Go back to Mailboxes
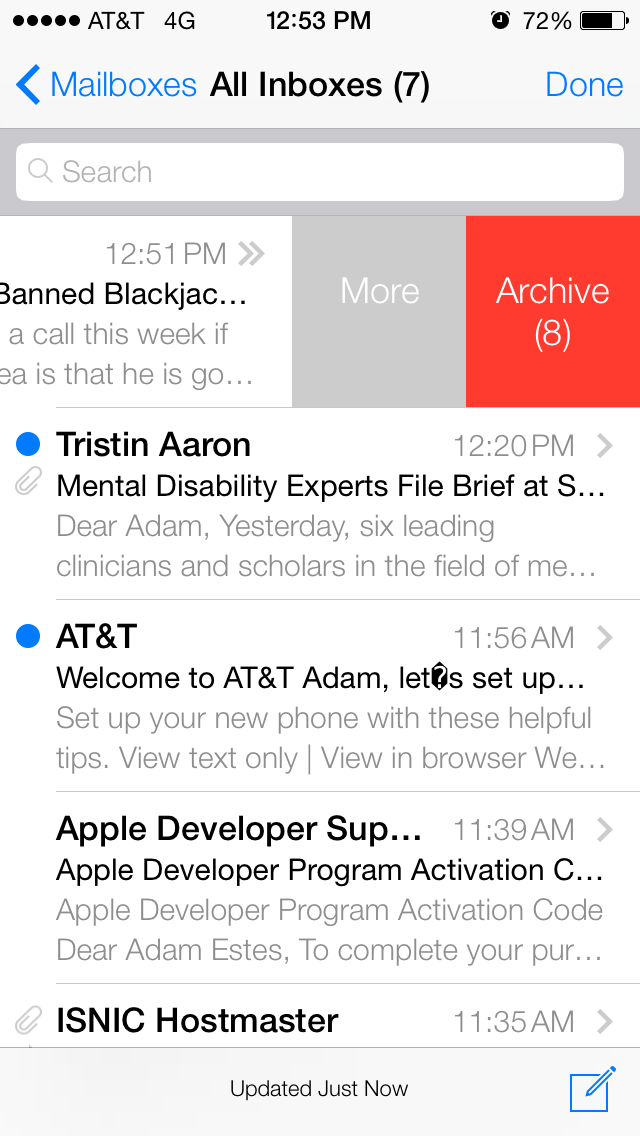The width and height of the screenshot is (640, 1136). click(106, 85)
